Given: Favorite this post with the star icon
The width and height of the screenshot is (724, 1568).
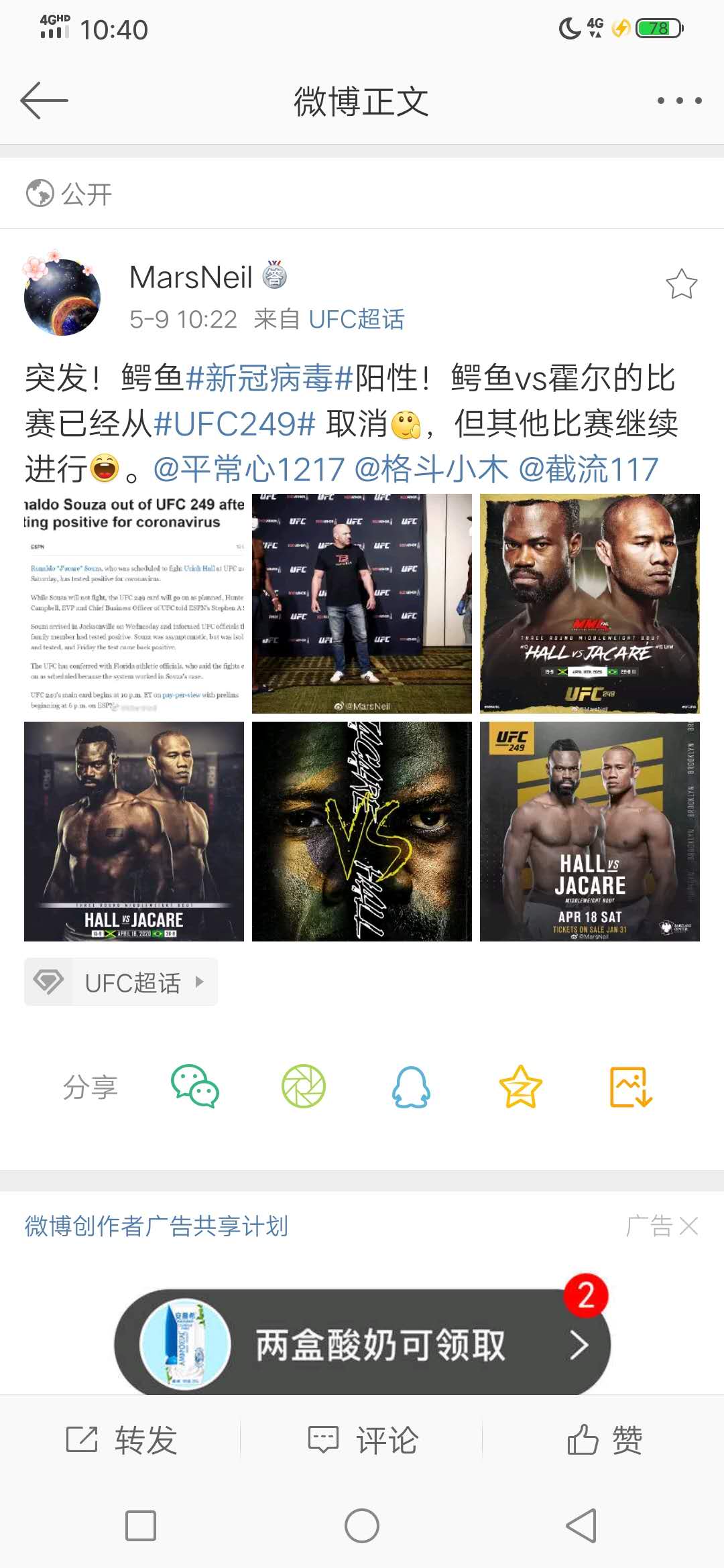Looking at the screenshot, I should pos(681,284).
